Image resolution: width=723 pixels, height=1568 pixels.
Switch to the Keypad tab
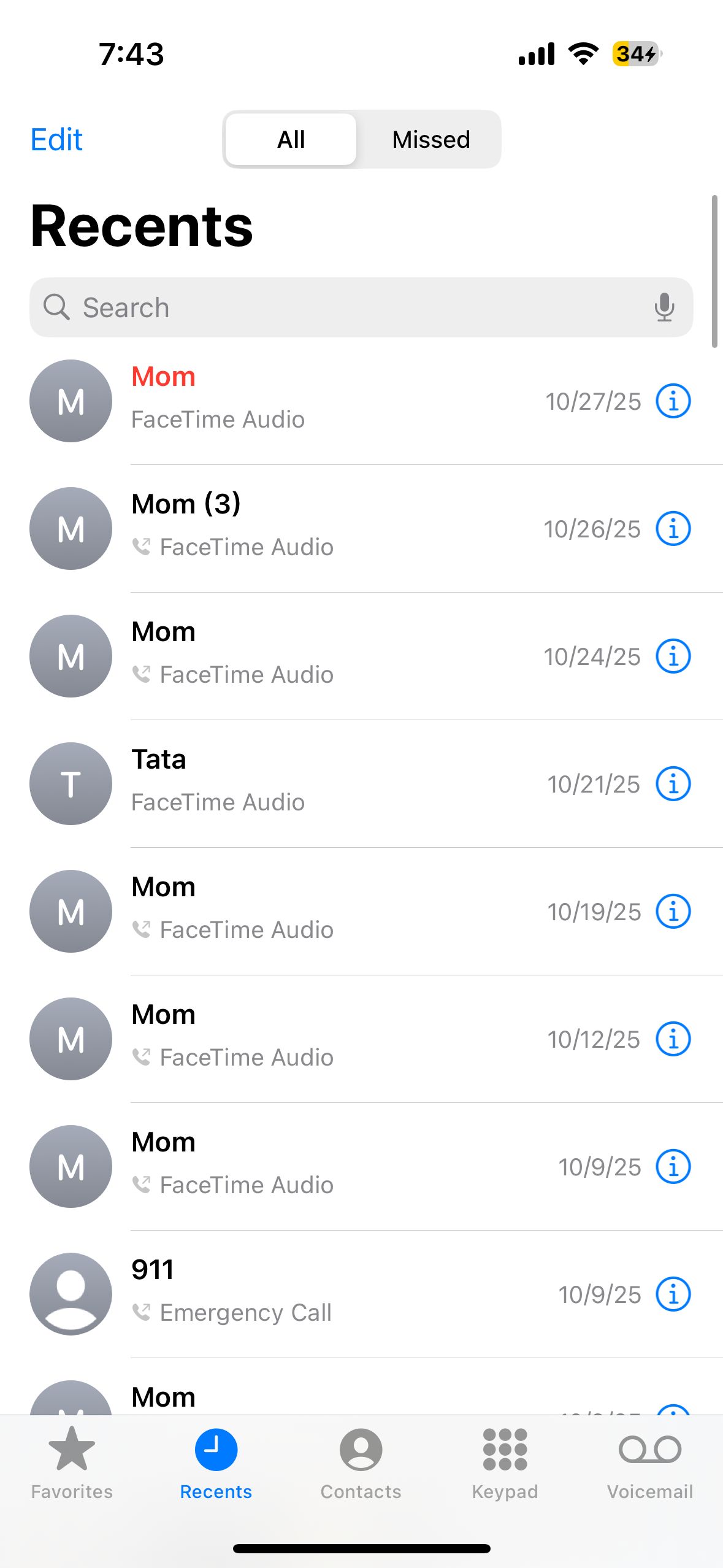505,1464
